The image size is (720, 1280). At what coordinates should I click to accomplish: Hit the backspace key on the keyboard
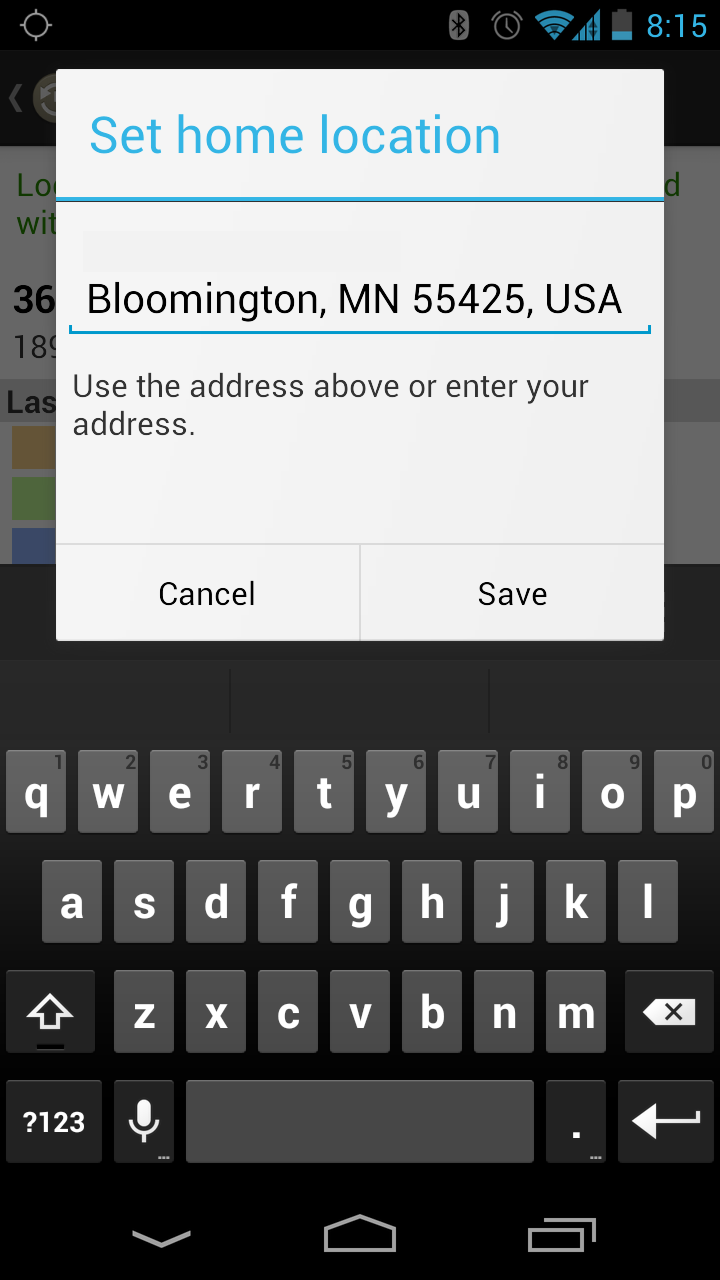669,1013
